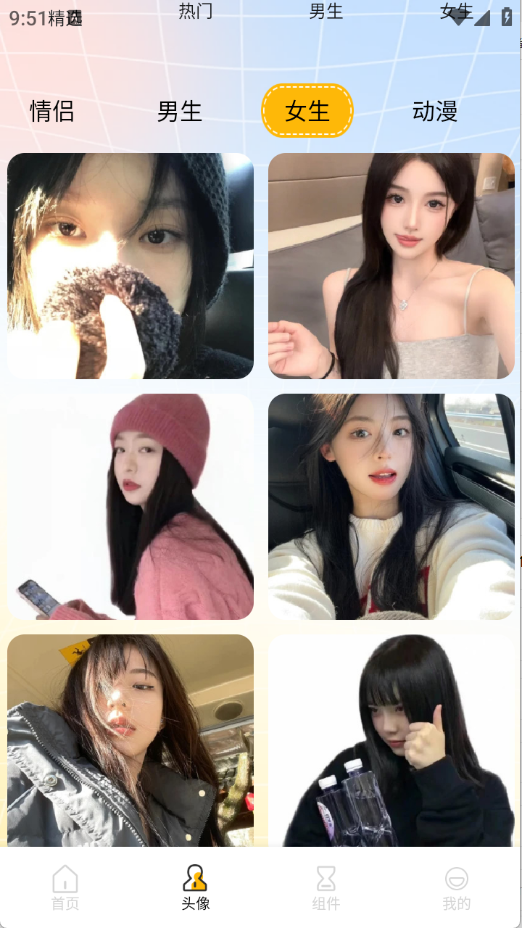Open the avatar with thumbs-up and water bottles

pyautogui.click(x=391, y=740)
